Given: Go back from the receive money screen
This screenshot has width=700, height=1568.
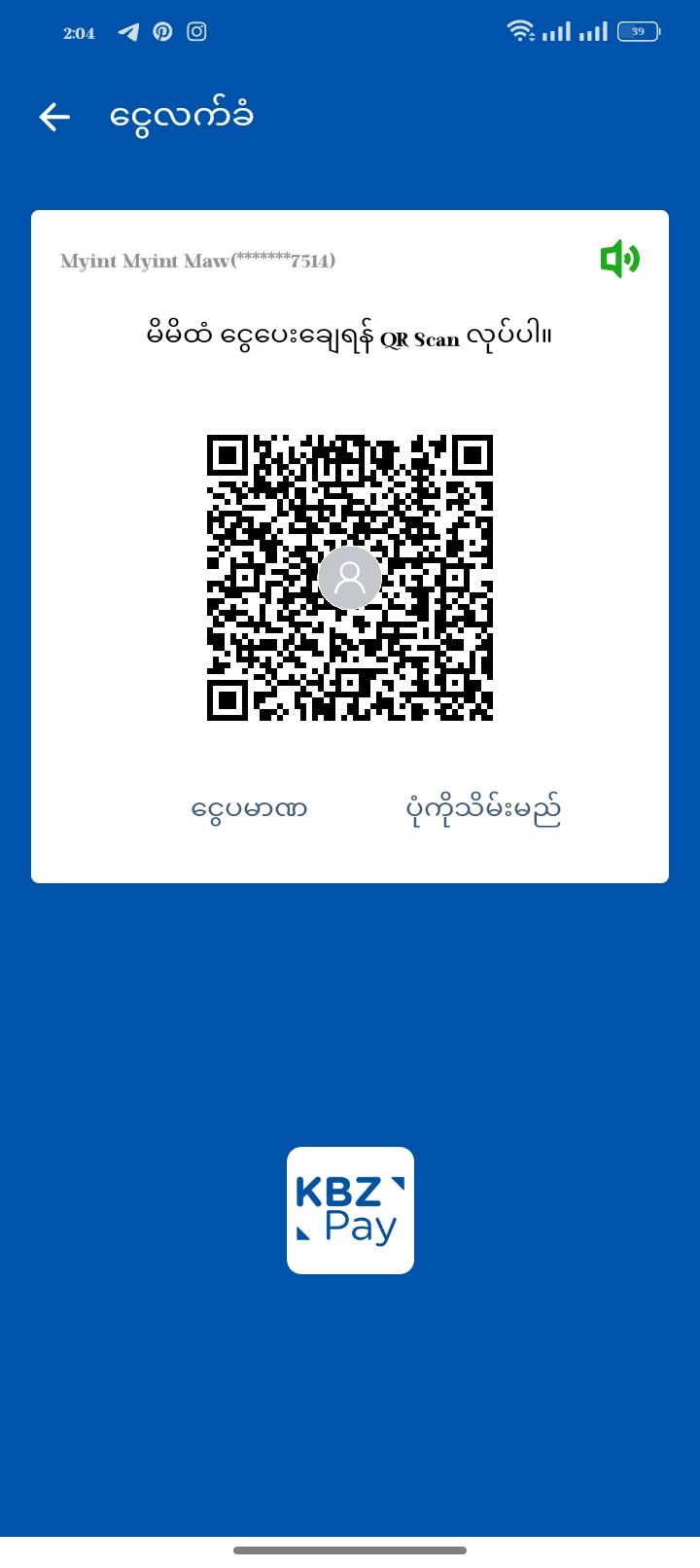Looking at the screenshot, I should [54, 118].
